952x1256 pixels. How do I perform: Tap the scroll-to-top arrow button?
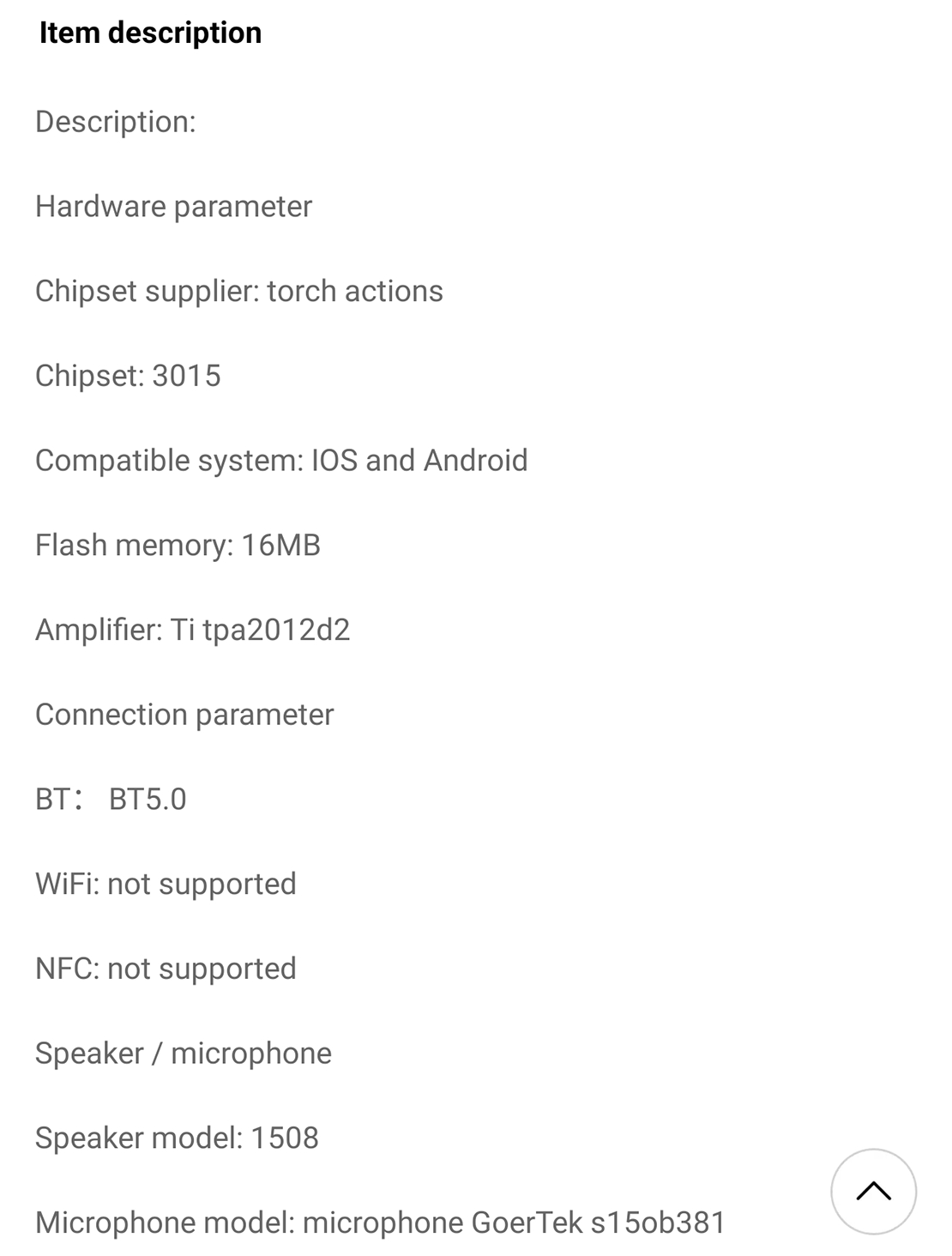click(873, 1191)
